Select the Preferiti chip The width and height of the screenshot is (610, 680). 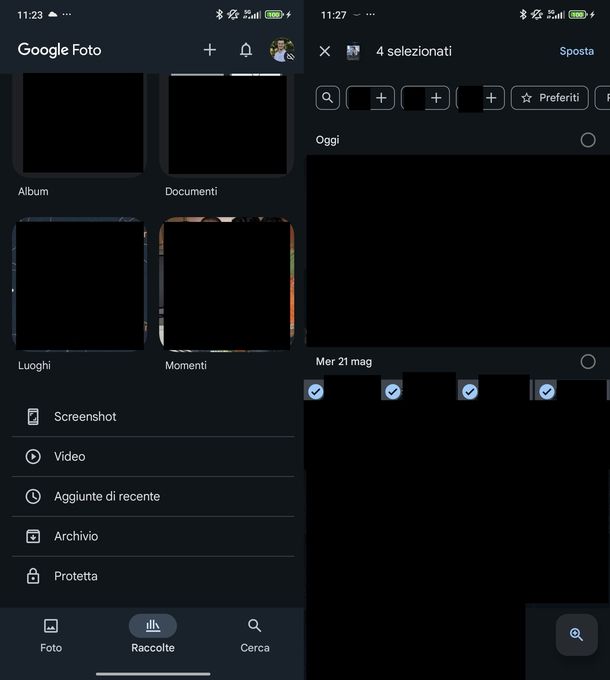tap(549, 98)
